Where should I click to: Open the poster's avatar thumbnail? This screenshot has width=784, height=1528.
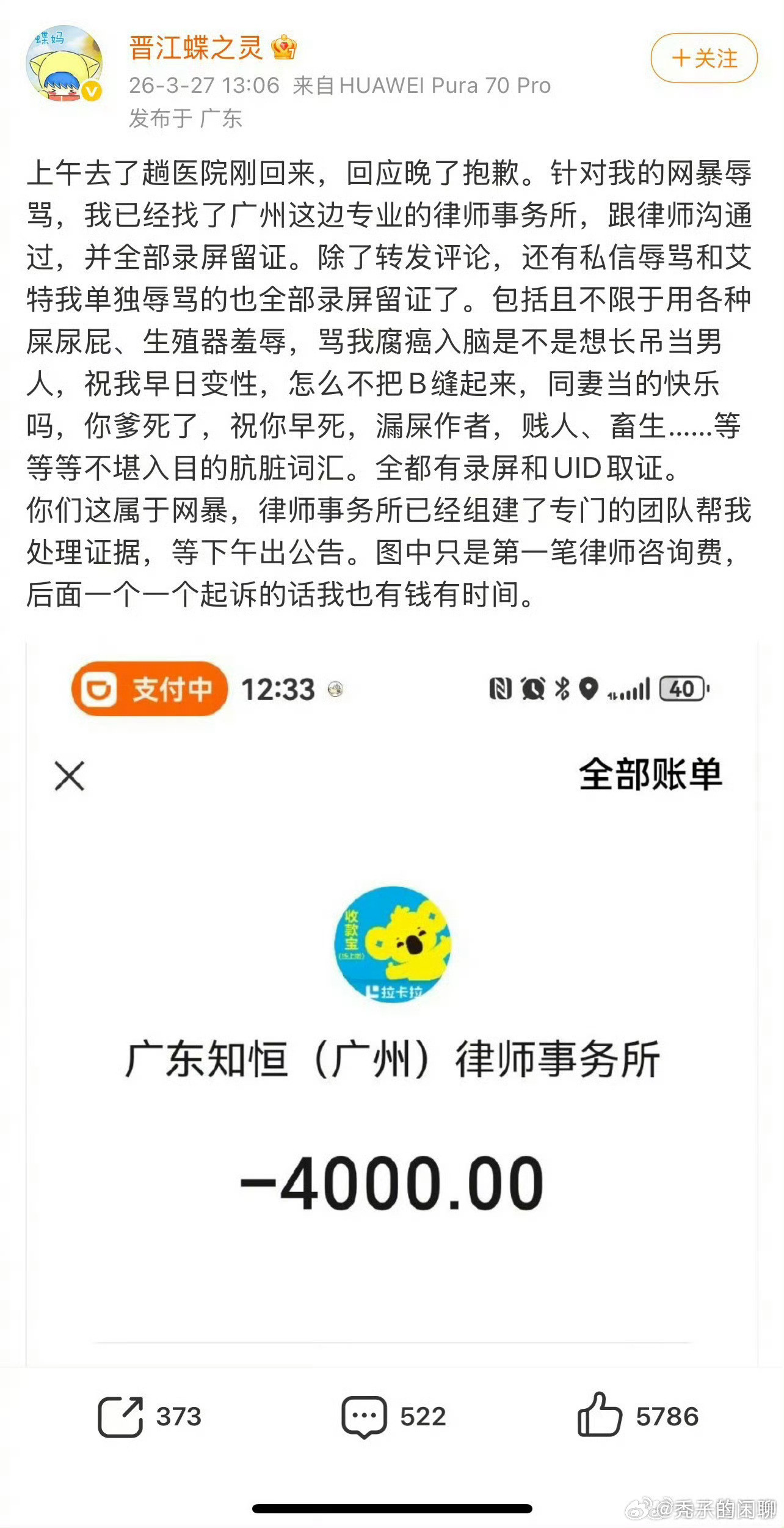(62, 62)
